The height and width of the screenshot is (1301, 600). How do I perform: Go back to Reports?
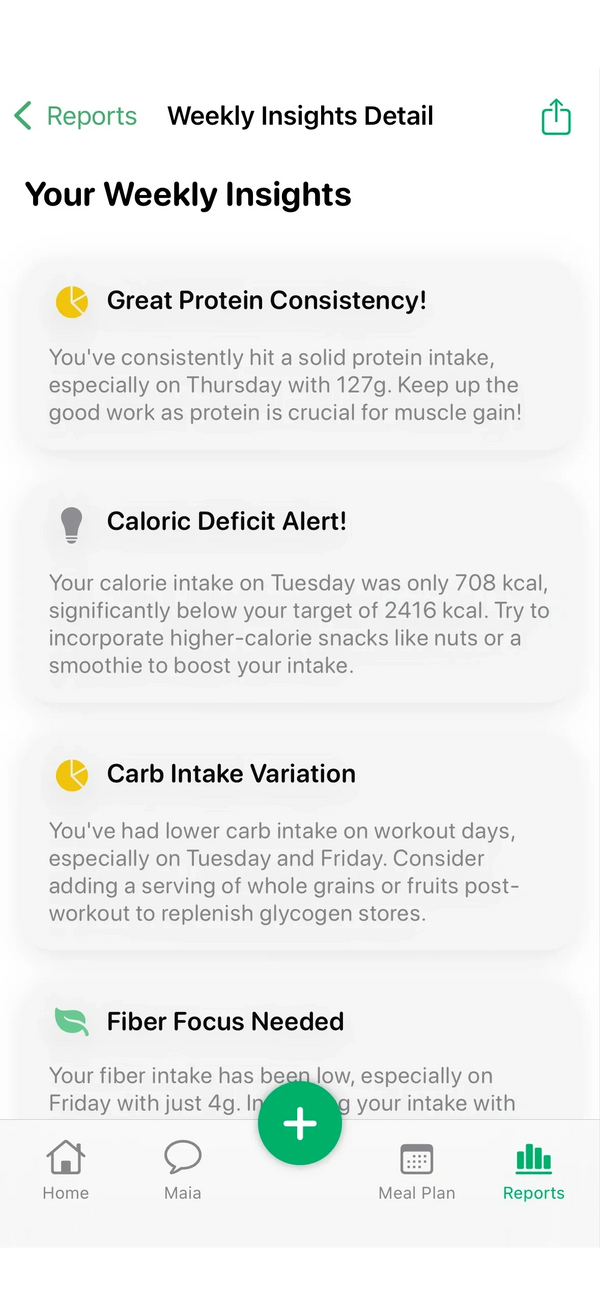(x=75, y=116)
